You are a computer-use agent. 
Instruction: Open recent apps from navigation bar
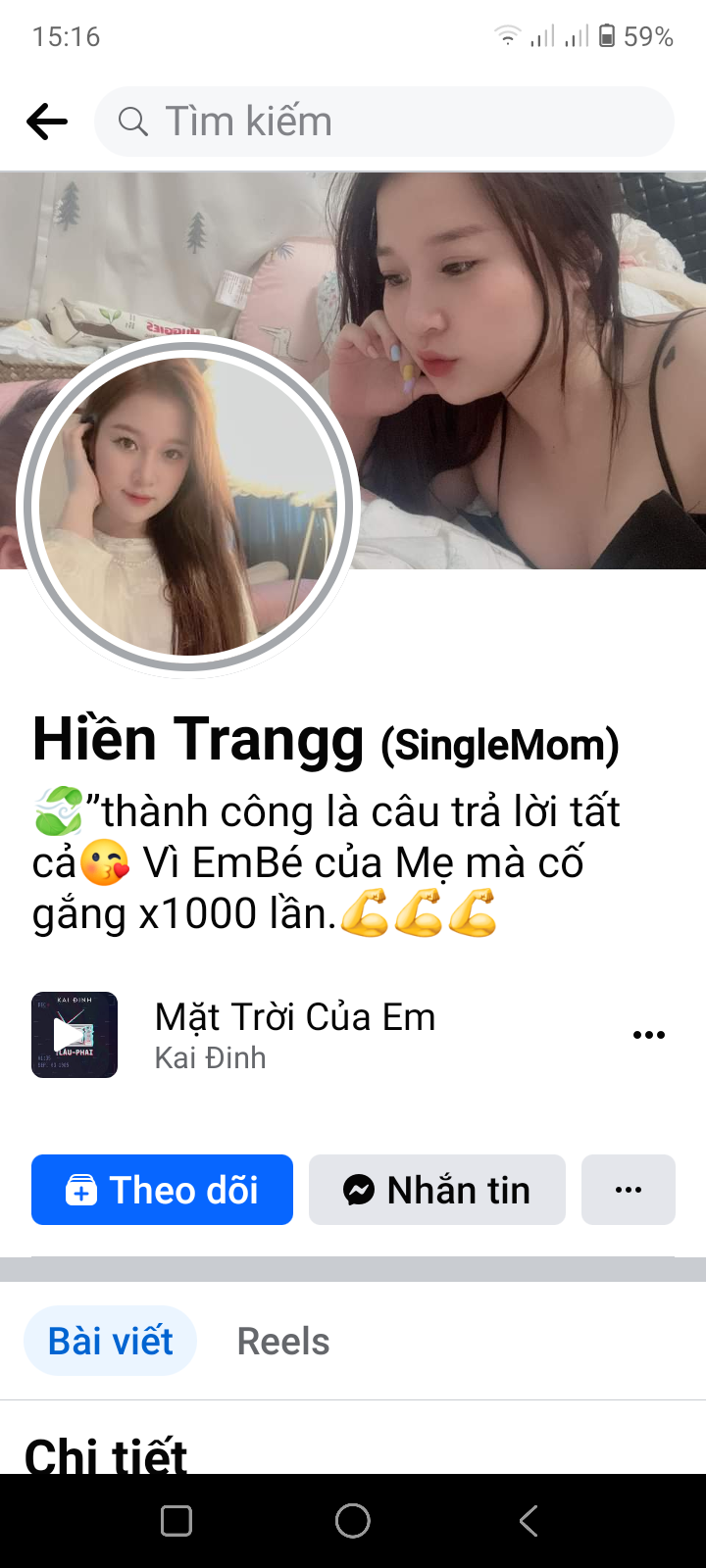(x=176, y=1521)
